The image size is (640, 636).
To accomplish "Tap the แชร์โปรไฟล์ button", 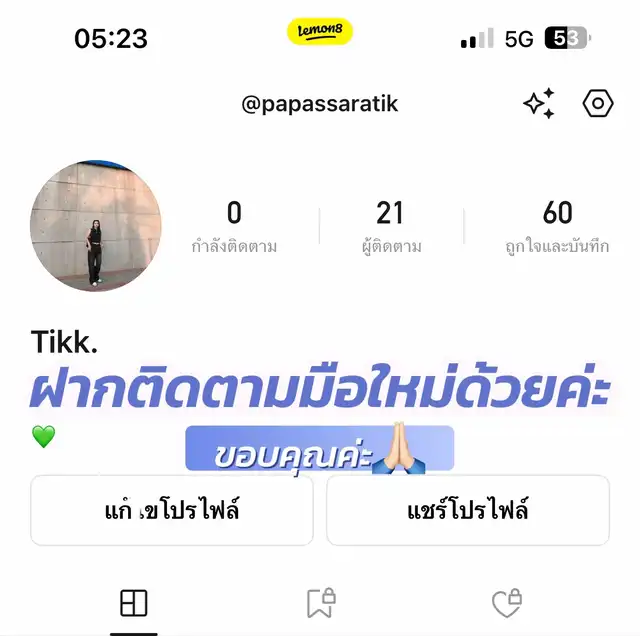I will coord(468,511).
